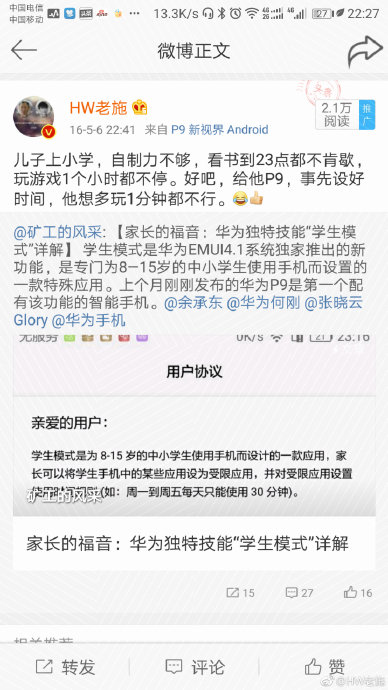View the 27 comments on quoted post
This screenshot has height=690, width=388.
click(x=299, y=593)
